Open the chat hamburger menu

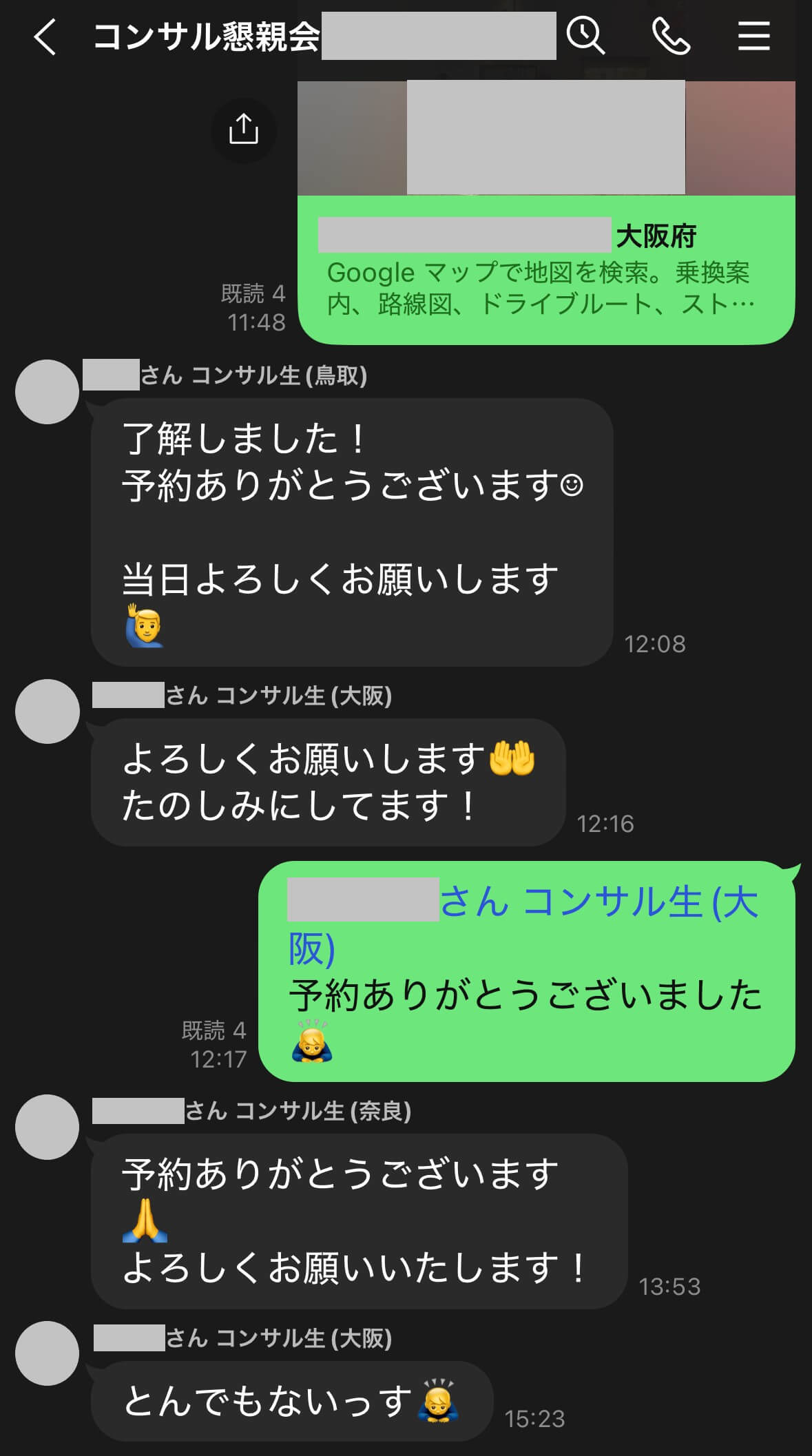click(x=753, y=36)
